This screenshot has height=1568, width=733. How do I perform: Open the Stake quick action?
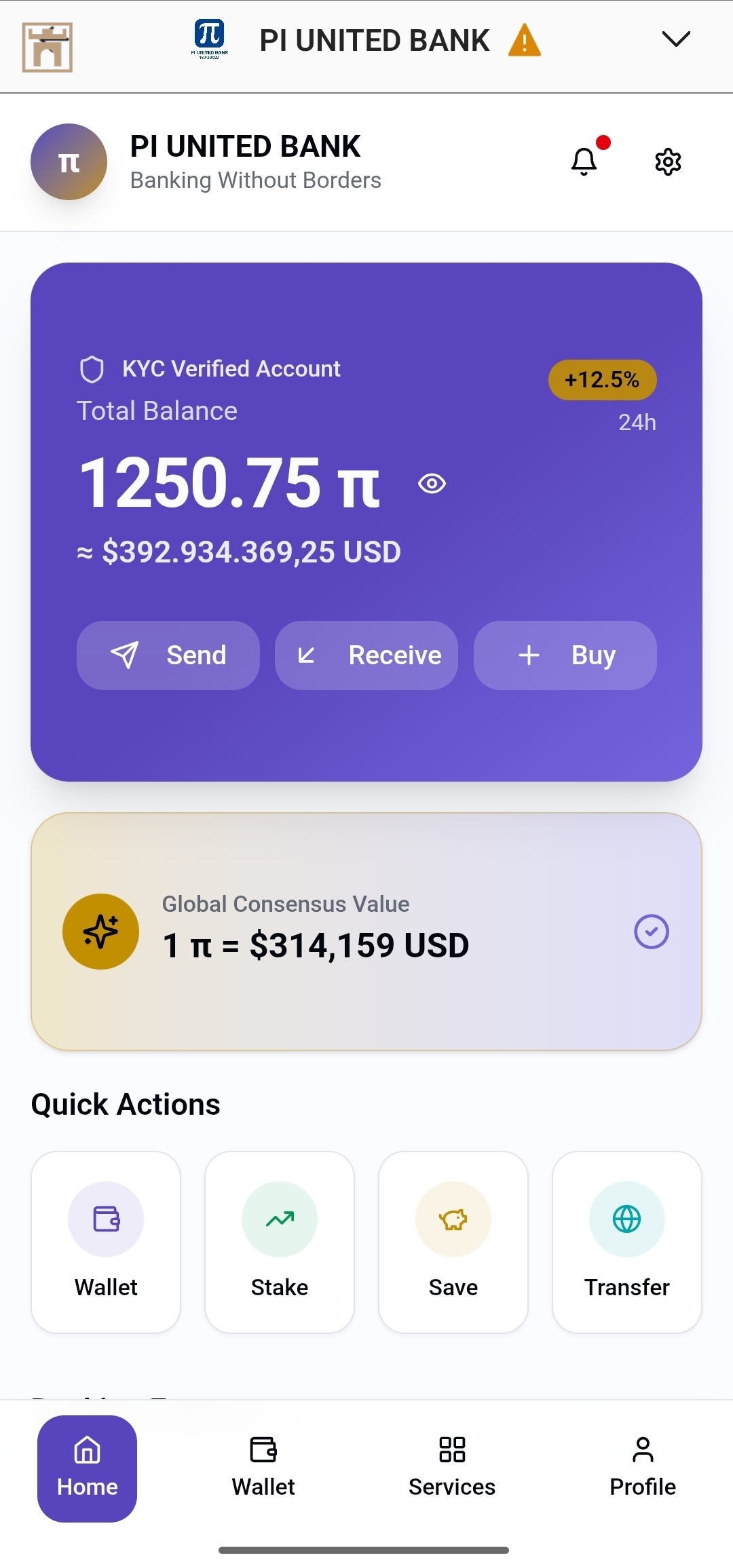280,1242
